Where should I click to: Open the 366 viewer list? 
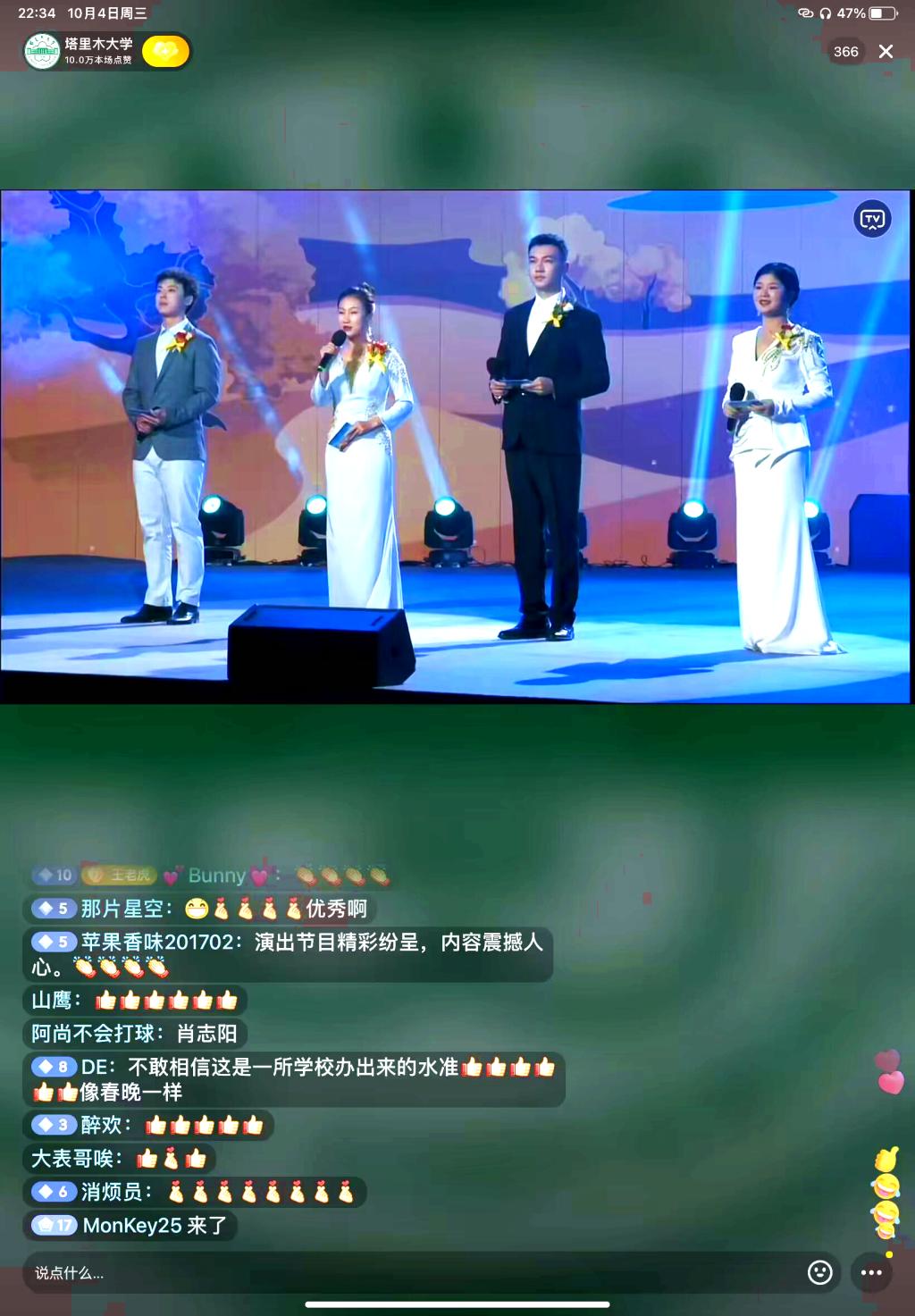845,52
